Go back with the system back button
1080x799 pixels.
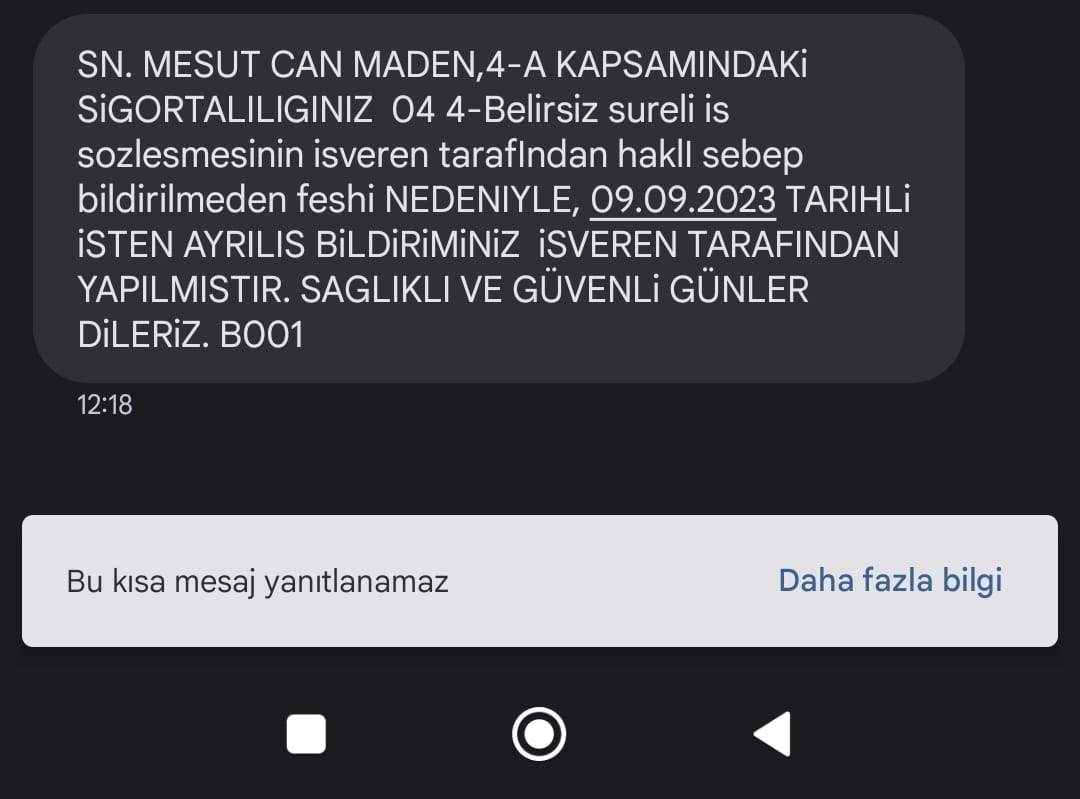773,734
